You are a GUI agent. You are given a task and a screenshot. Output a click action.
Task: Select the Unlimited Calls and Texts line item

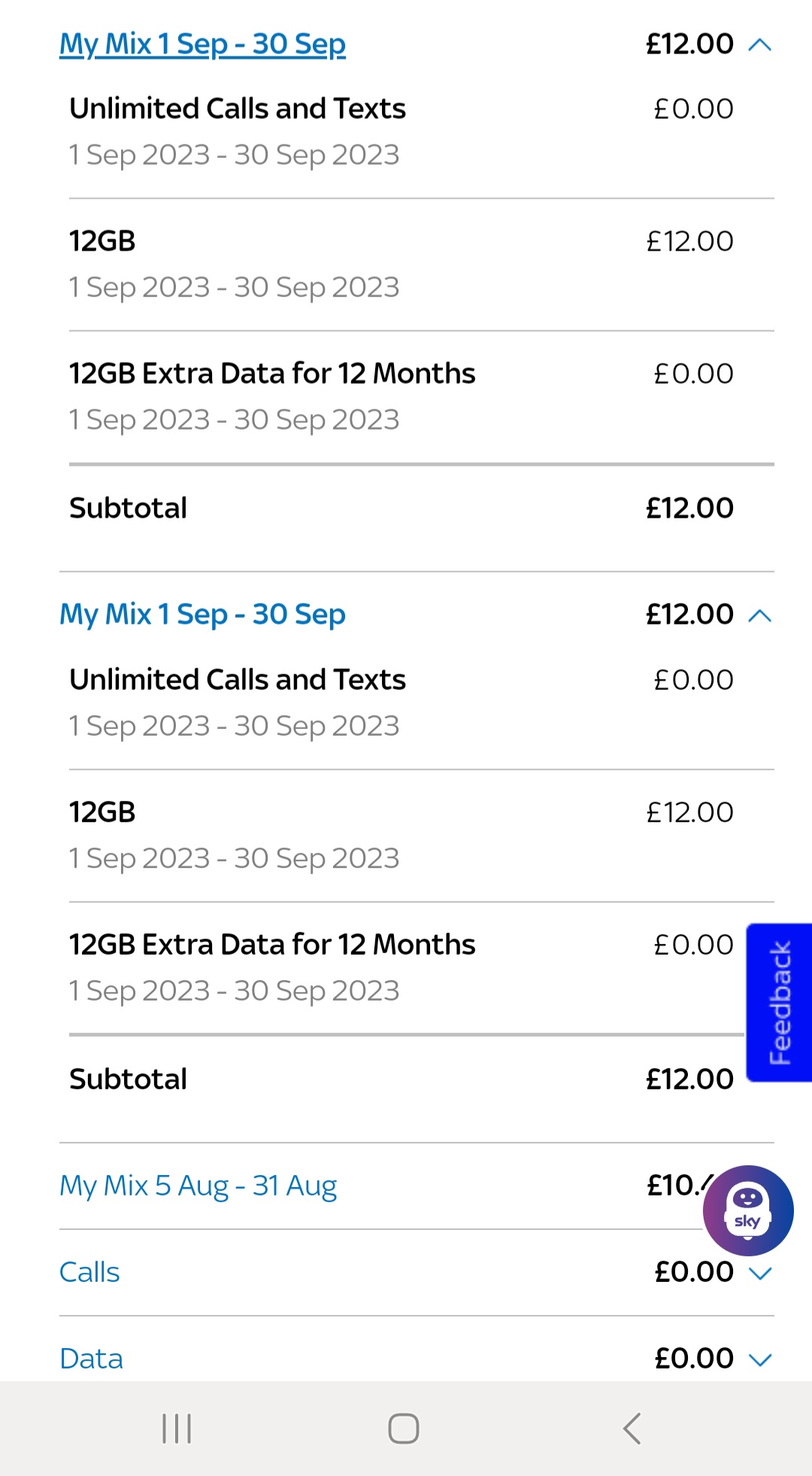[237, 108]
